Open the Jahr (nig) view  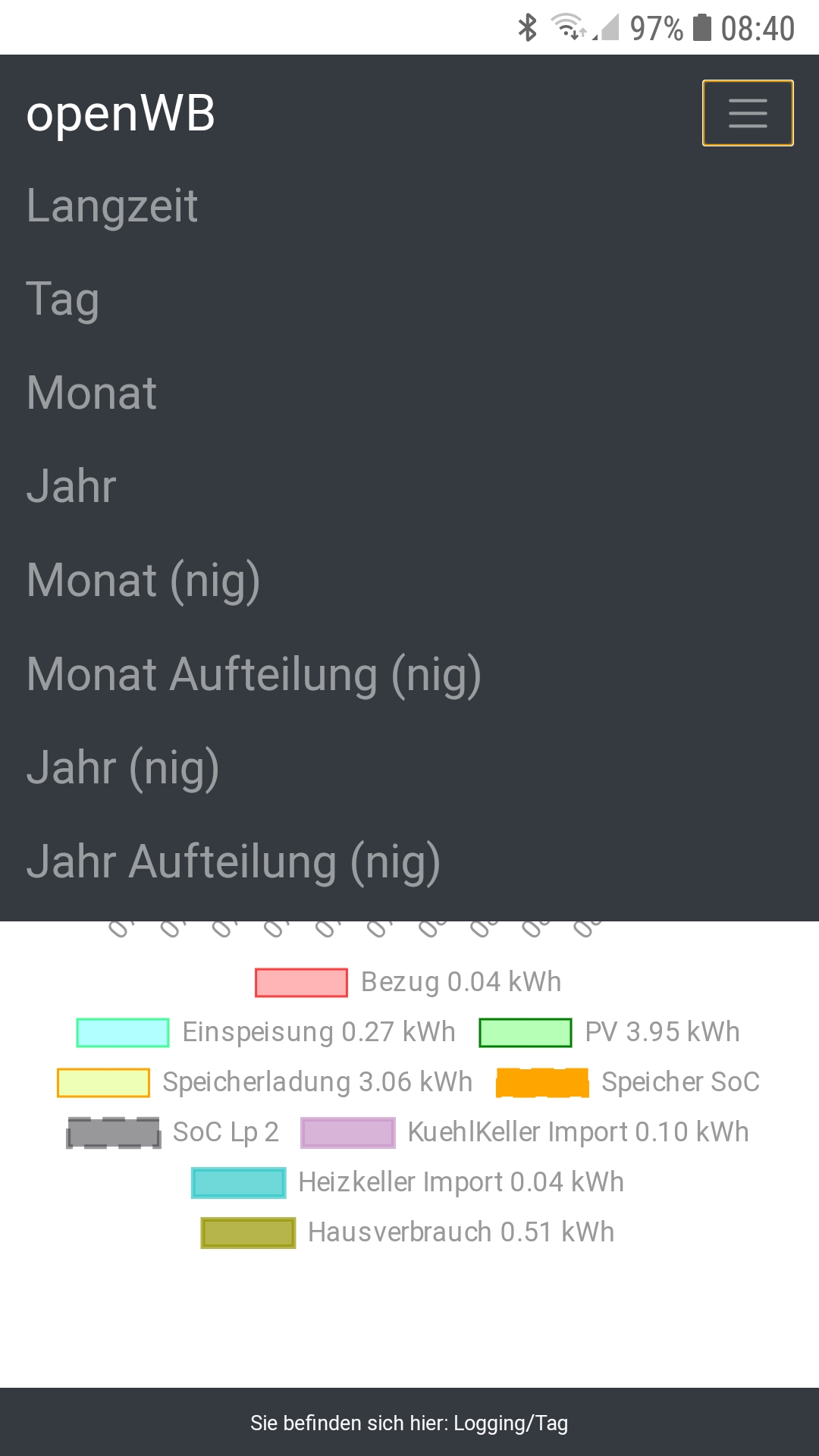pyautogui.click(x=123, y=767)
